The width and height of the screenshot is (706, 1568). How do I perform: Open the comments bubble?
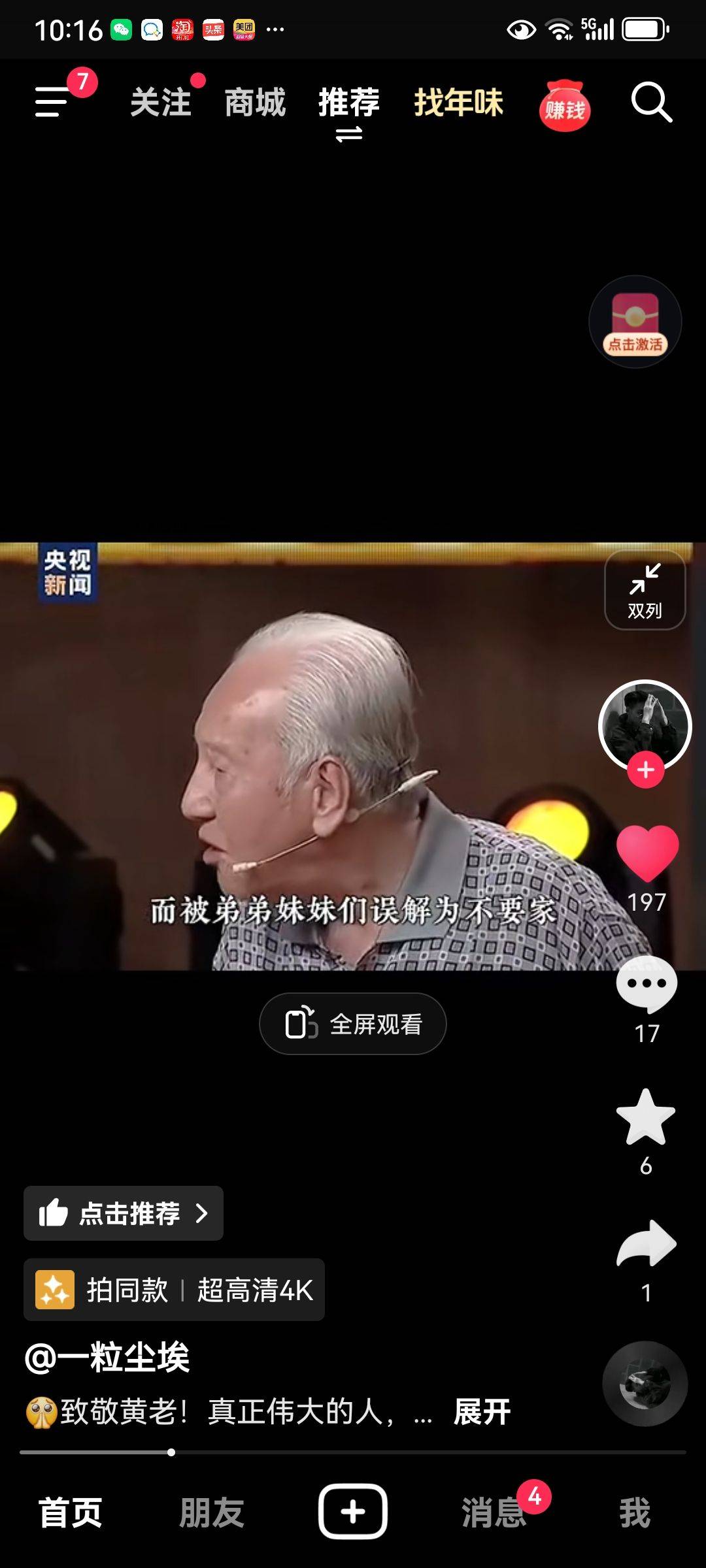pyautogui.click(x=647, y=985)
